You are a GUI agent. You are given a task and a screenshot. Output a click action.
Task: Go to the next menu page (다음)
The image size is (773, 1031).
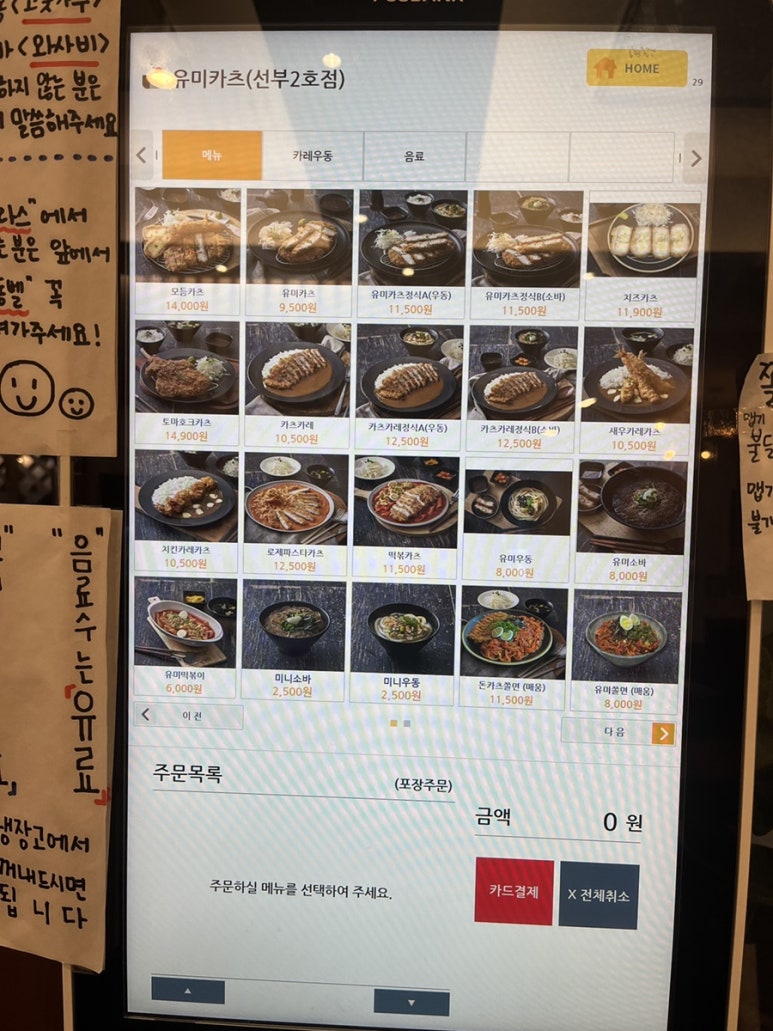618,732
